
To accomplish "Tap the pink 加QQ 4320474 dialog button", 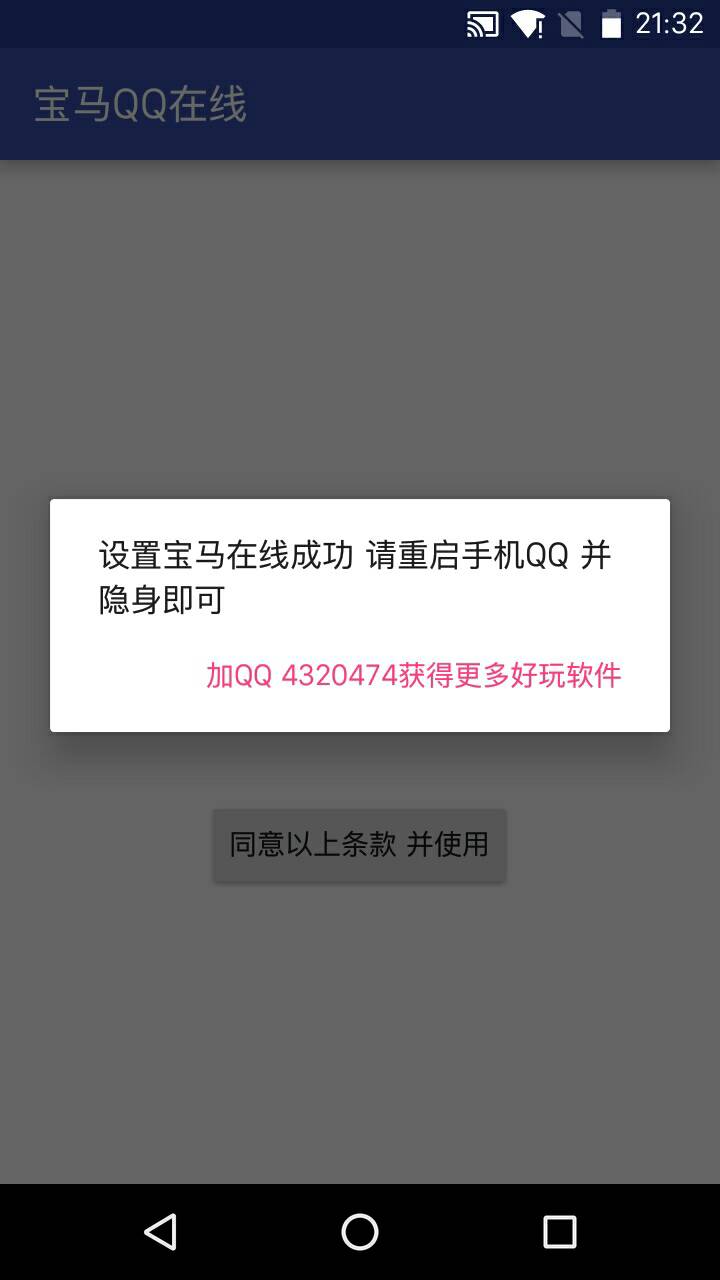I will 413,676.
